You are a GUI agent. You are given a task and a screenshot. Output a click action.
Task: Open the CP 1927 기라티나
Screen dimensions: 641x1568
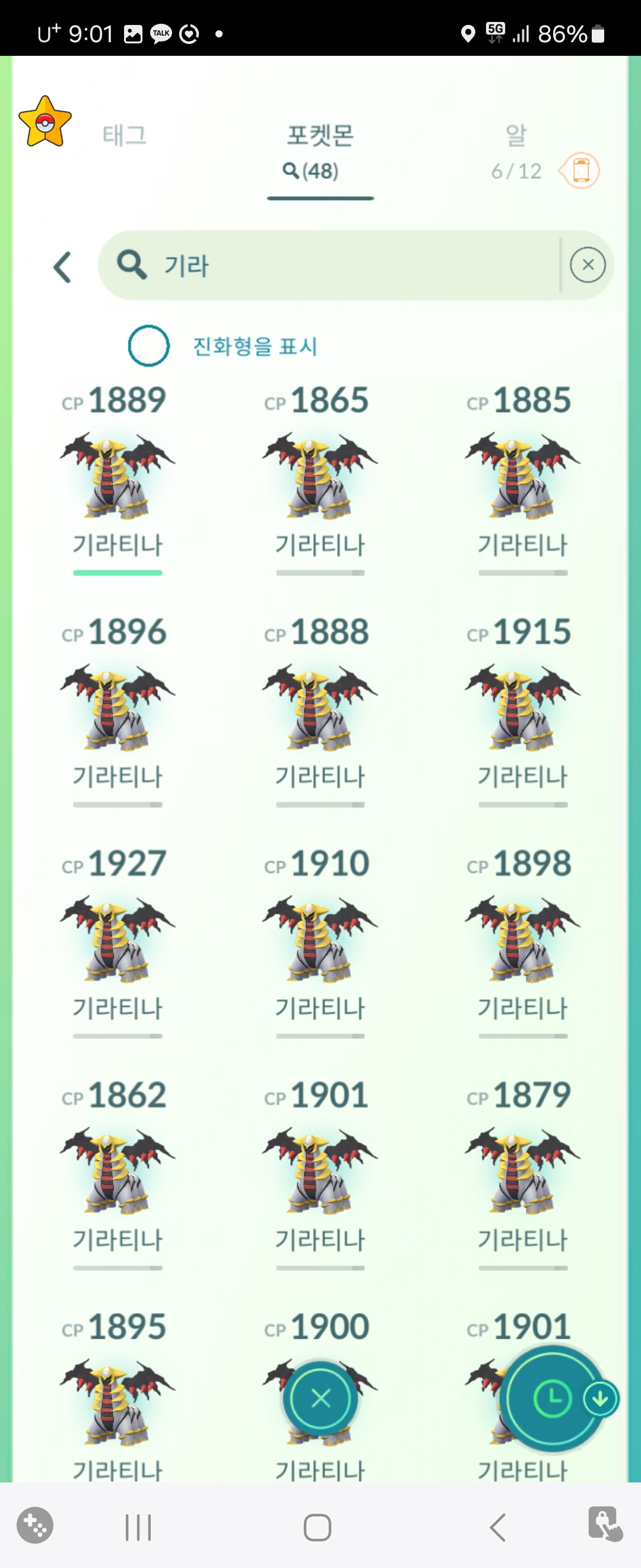[x=118, y=937]
